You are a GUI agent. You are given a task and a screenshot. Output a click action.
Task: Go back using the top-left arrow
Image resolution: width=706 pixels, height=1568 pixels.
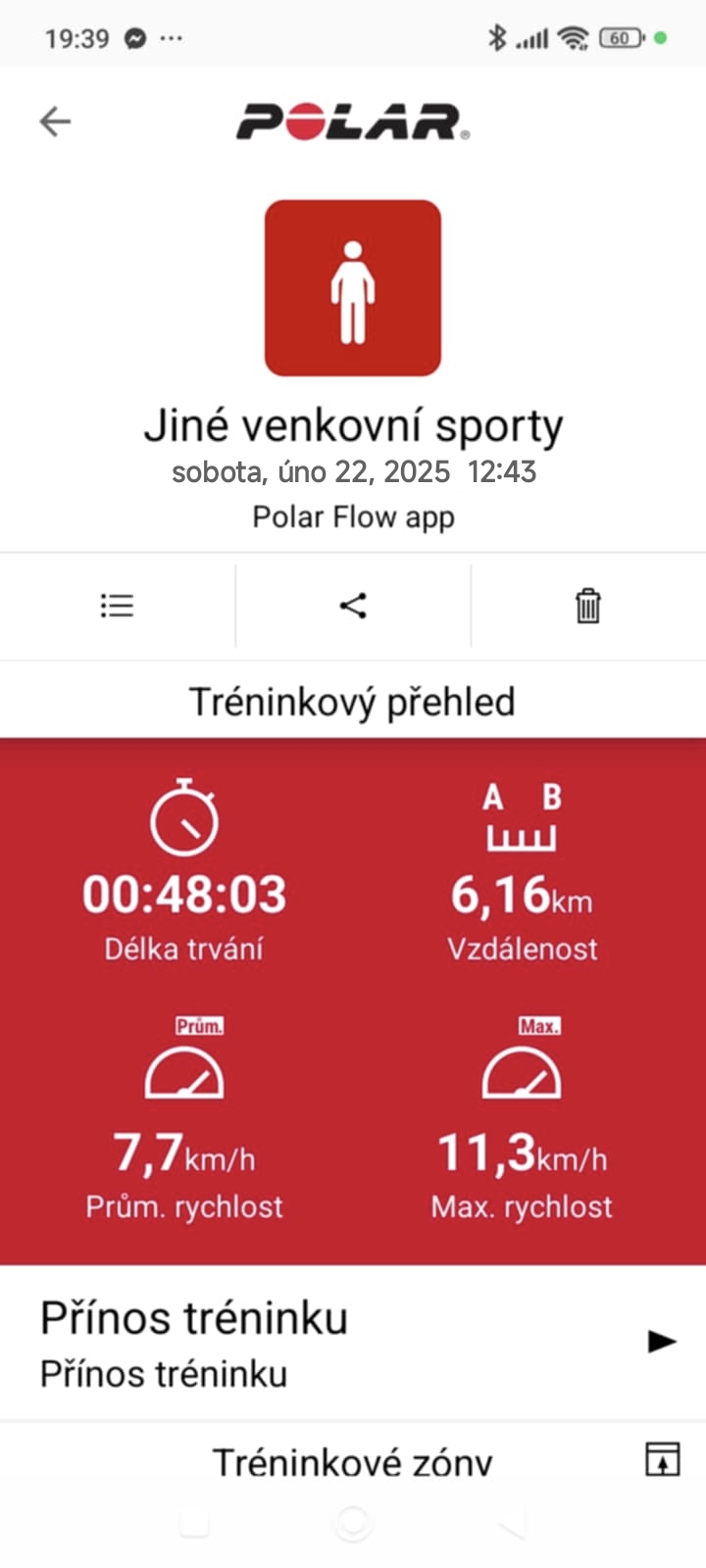coord(55,122)
